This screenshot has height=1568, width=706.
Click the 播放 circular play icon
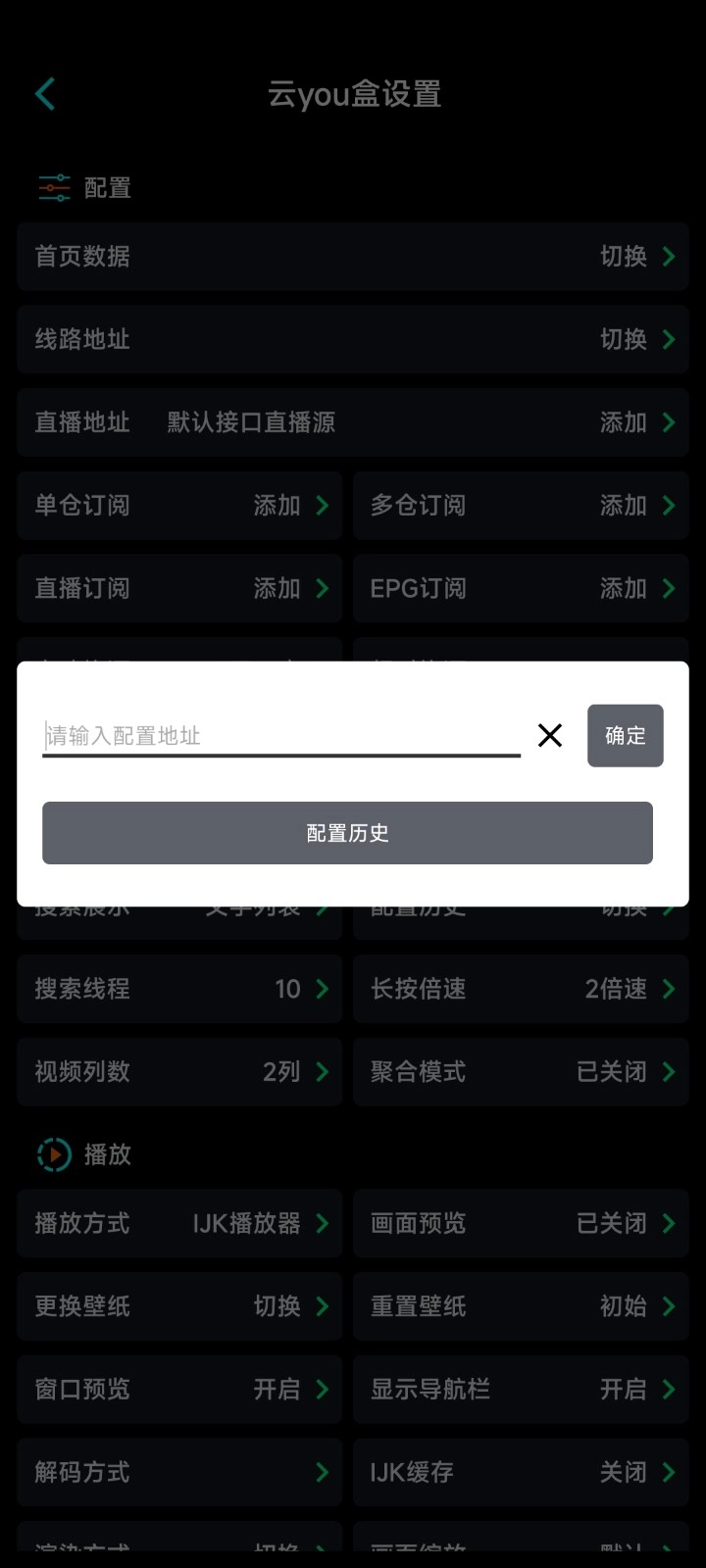(51, 1154)
